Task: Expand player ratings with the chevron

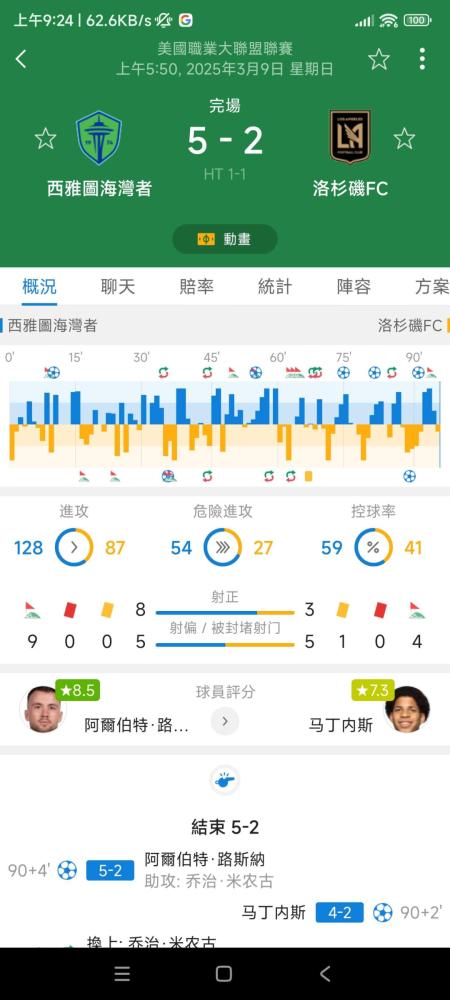Action: (x=225, y=721)
